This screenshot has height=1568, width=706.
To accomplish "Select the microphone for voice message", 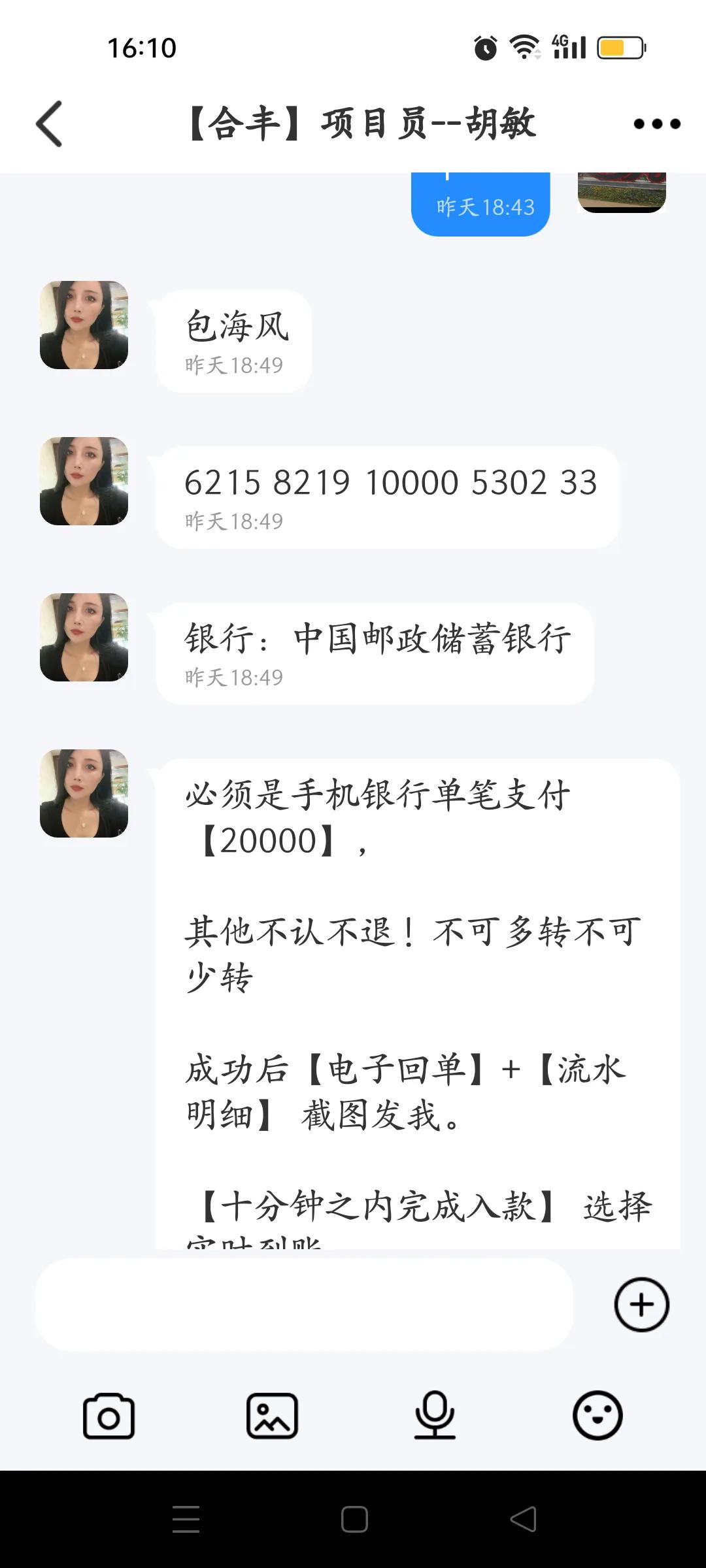I will point(434,1416).
